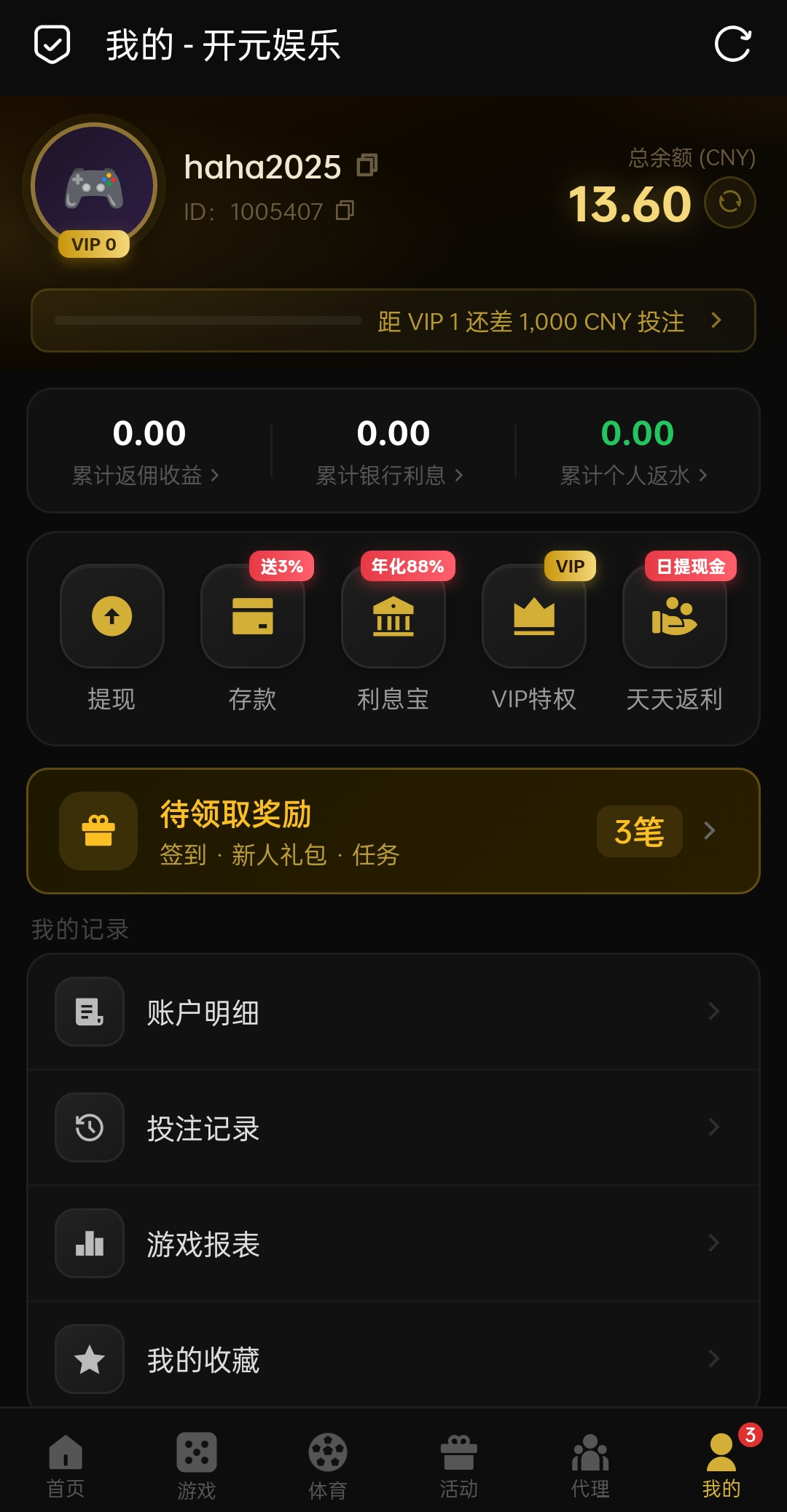The image size is (787, 1512).
Task: Open the VIP 1 progress bar details
Action: pos(393,320)
